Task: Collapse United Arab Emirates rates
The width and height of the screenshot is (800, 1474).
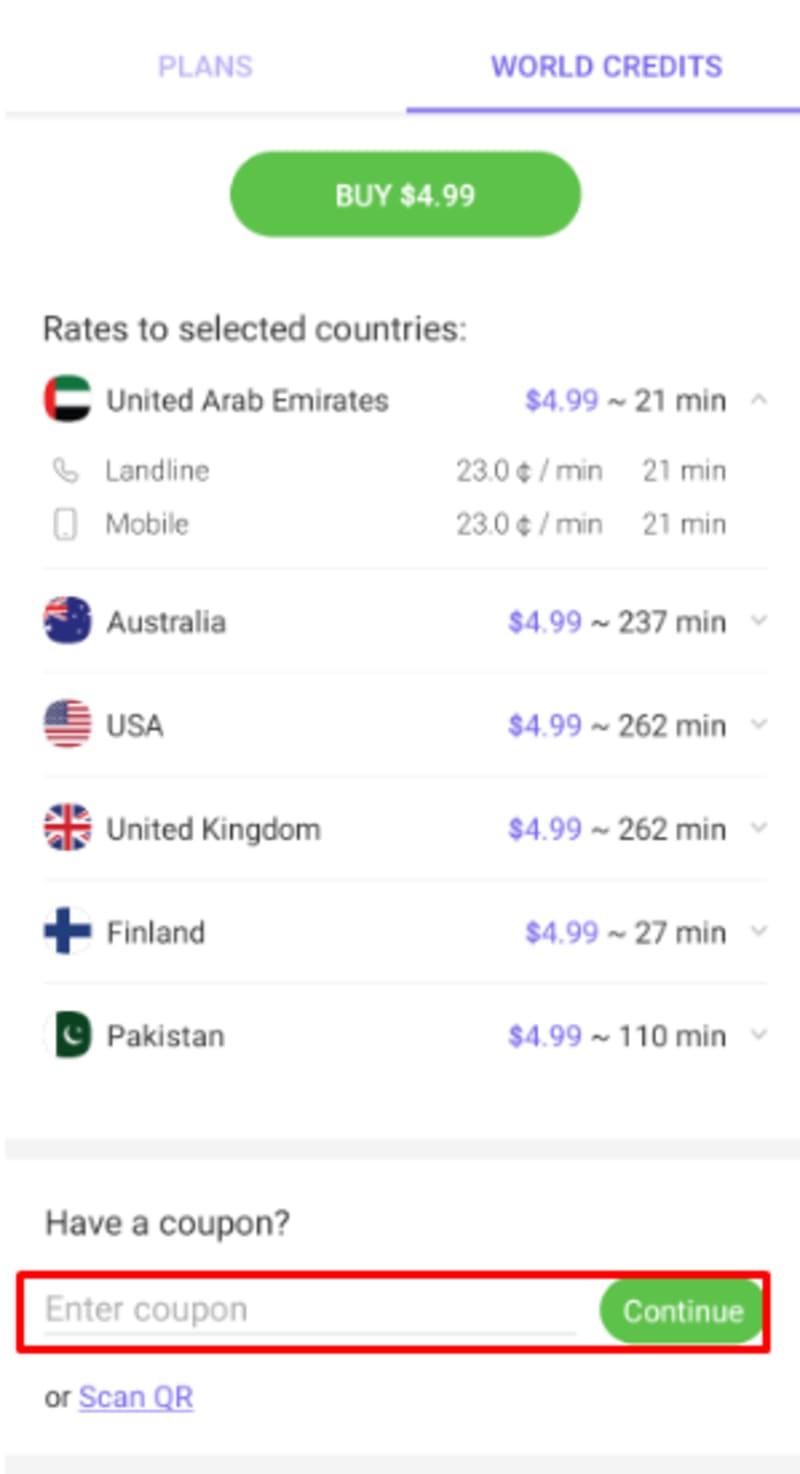Action: point(758,401)
